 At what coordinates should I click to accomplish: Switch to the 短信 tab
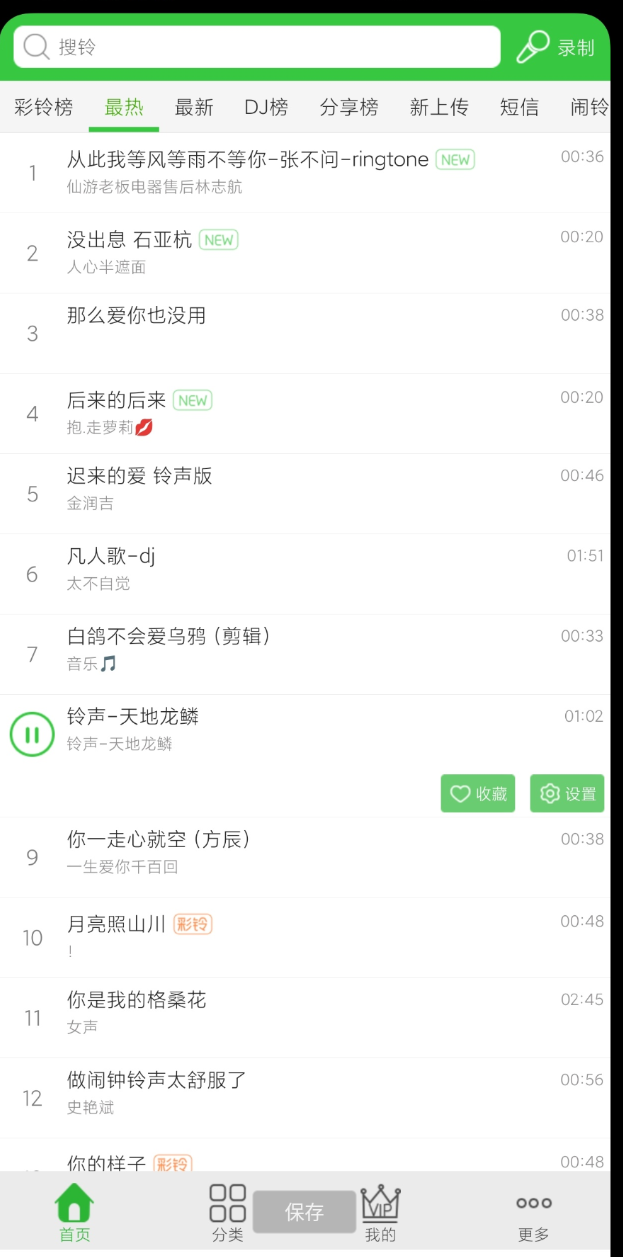pos(519,108)
